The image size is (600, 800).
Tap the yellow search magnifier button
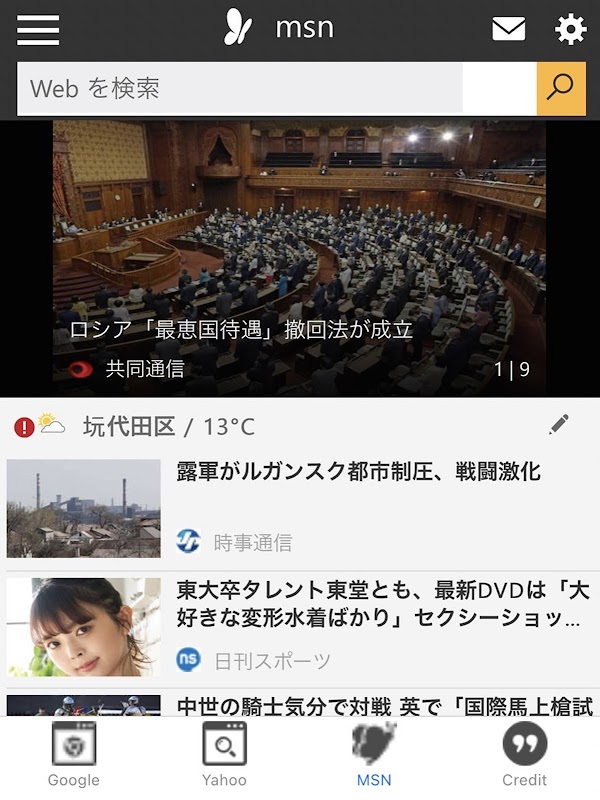(x=561, y=89)
